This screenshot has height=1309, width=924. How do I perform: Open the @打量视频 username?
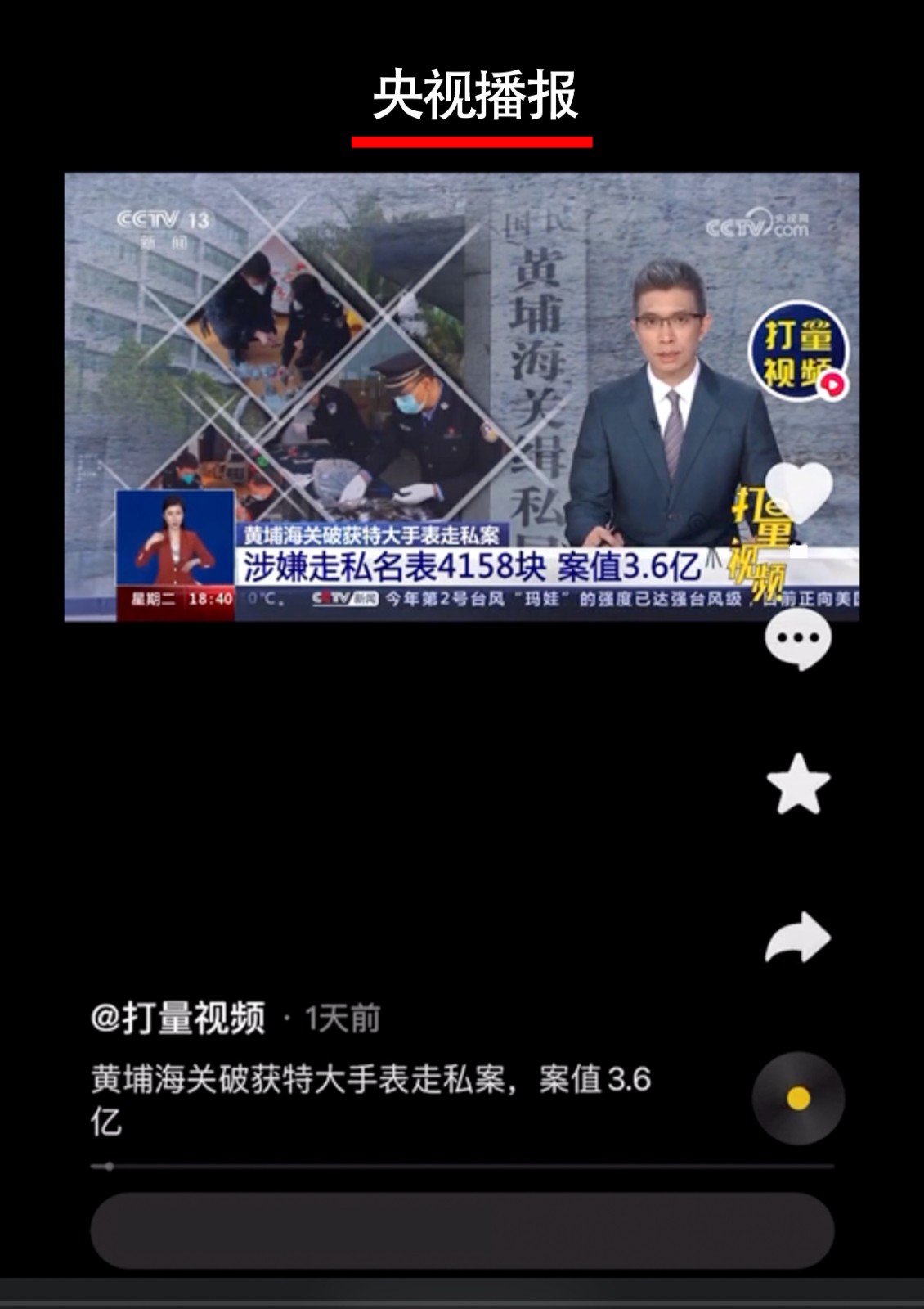click(x=177, y=1019)
